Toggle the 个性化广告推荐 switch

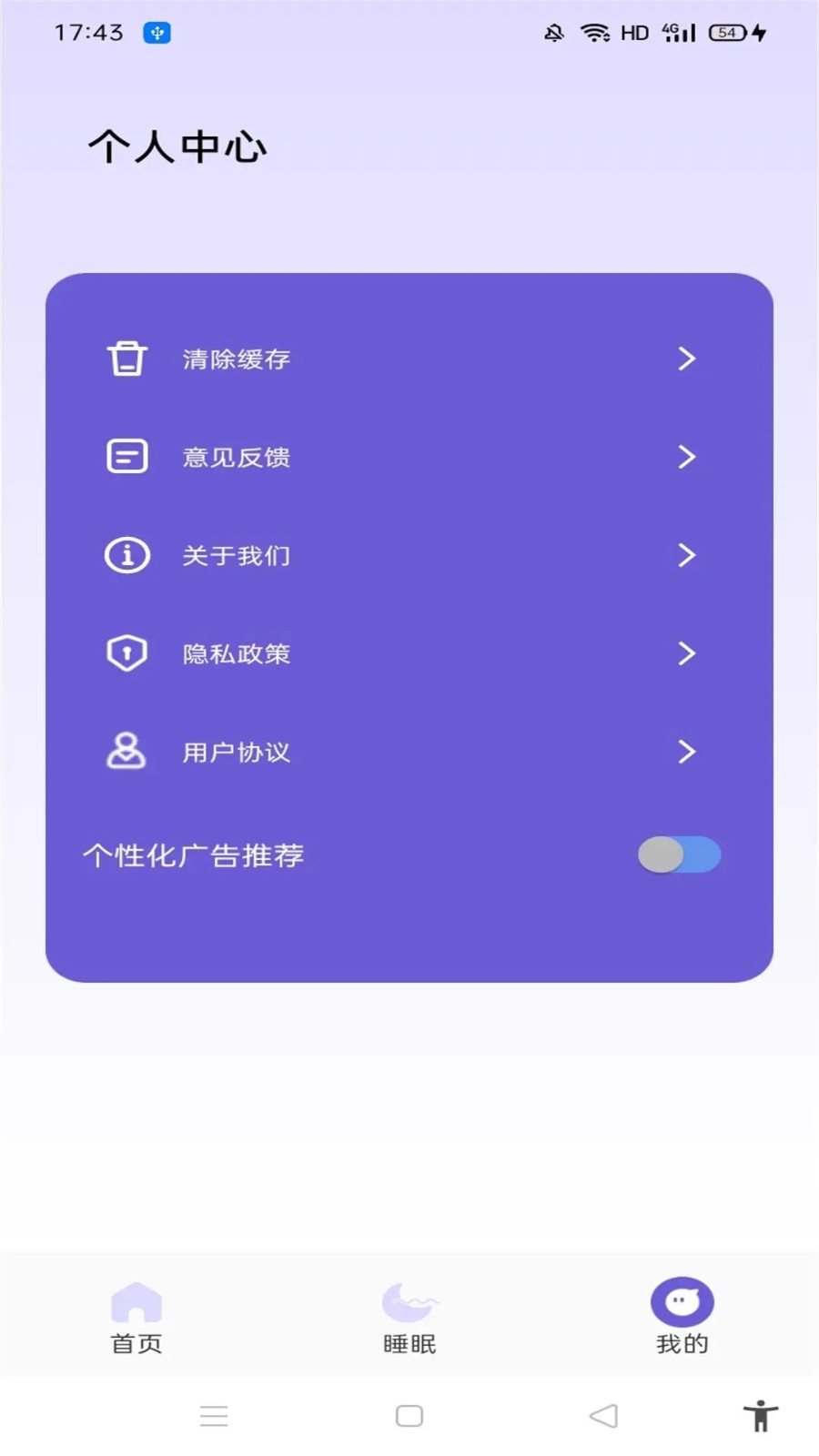(x=679, y=855)
